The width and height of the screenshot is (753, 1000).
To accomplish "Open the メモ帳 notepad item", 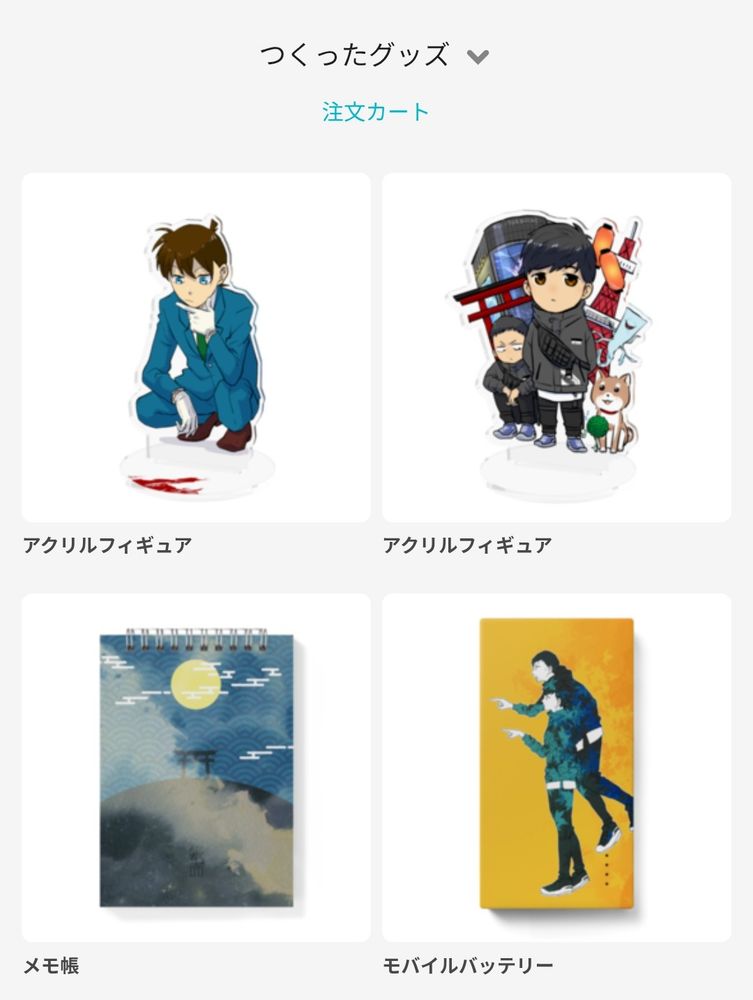I will point(196,768).
